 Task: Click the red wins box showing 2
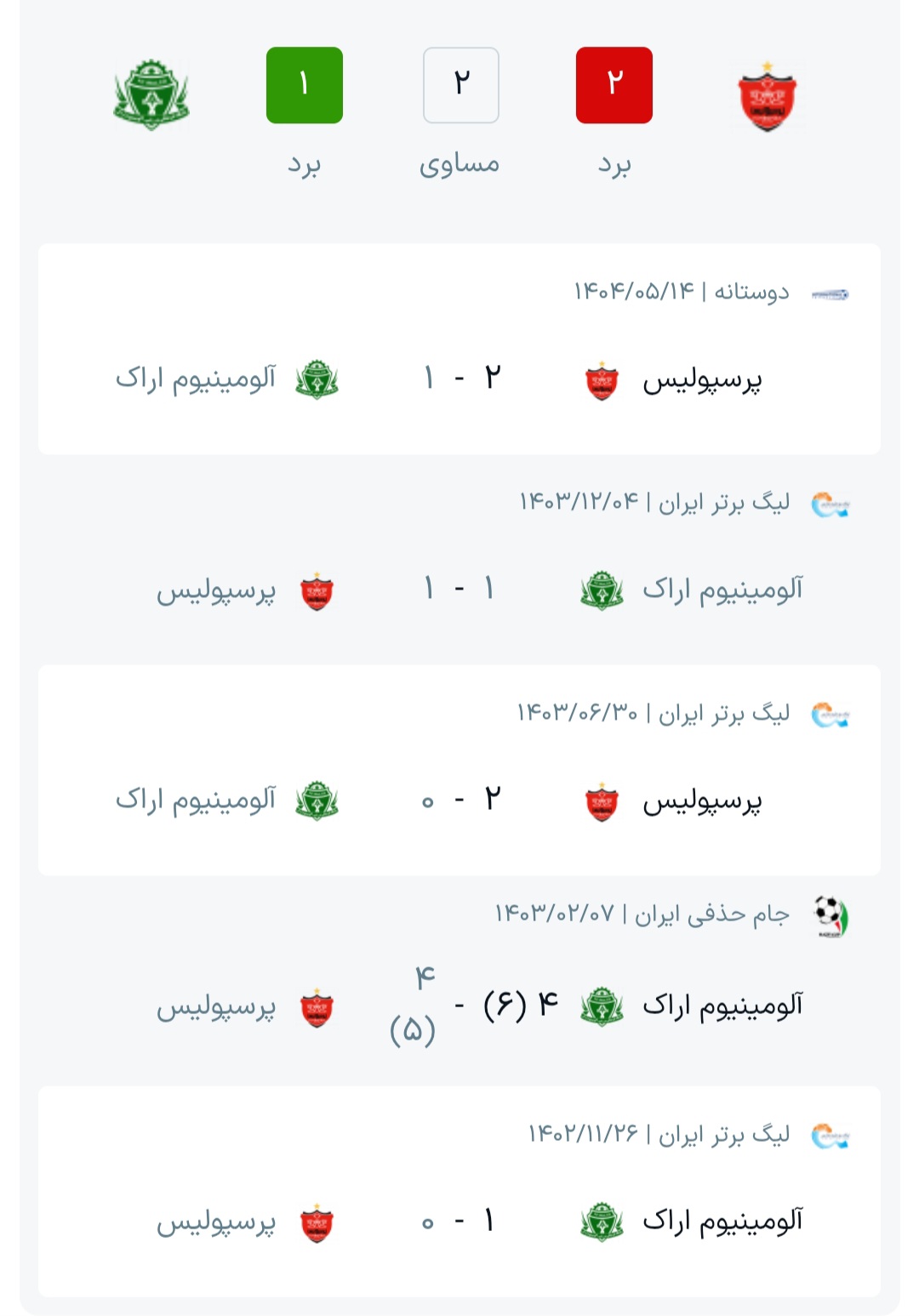tap(614, 84)
